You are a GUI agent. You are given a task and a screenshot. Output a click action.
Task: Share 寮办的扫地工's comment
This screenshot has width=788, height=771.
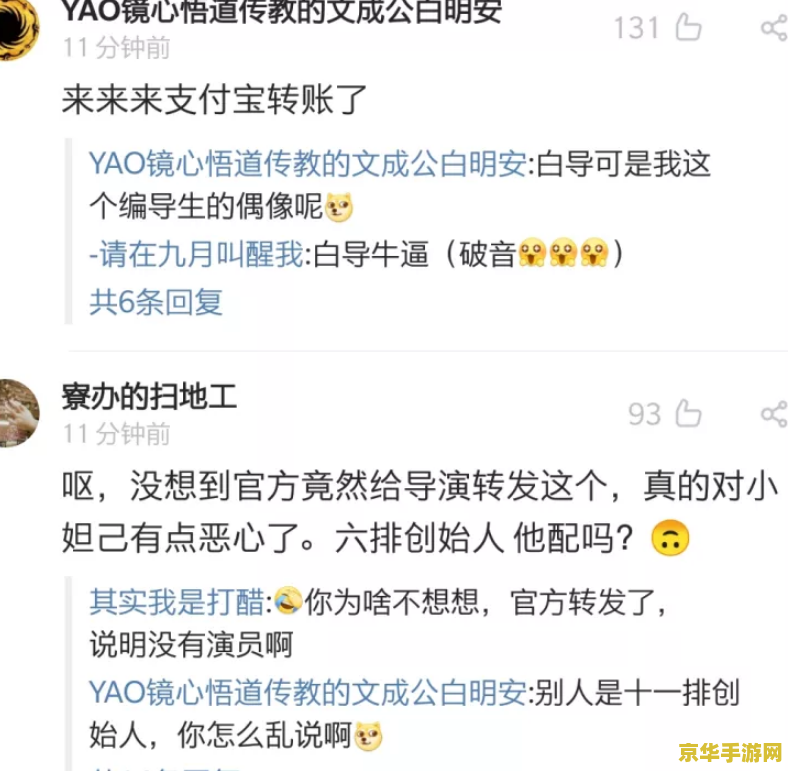773,413
